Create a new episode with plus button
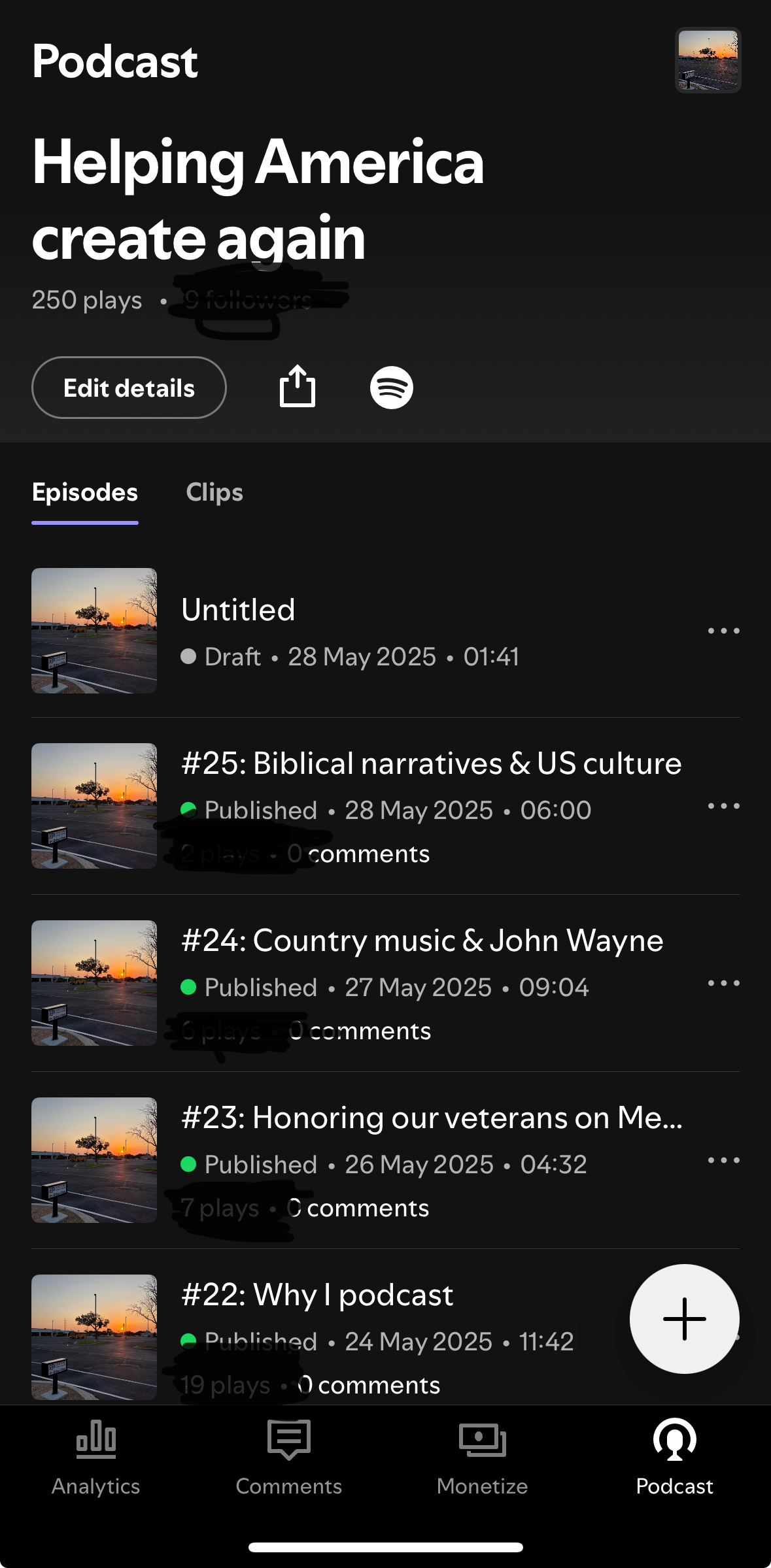Screen dimensions: 771x1568 click(x=684, y=1319)
